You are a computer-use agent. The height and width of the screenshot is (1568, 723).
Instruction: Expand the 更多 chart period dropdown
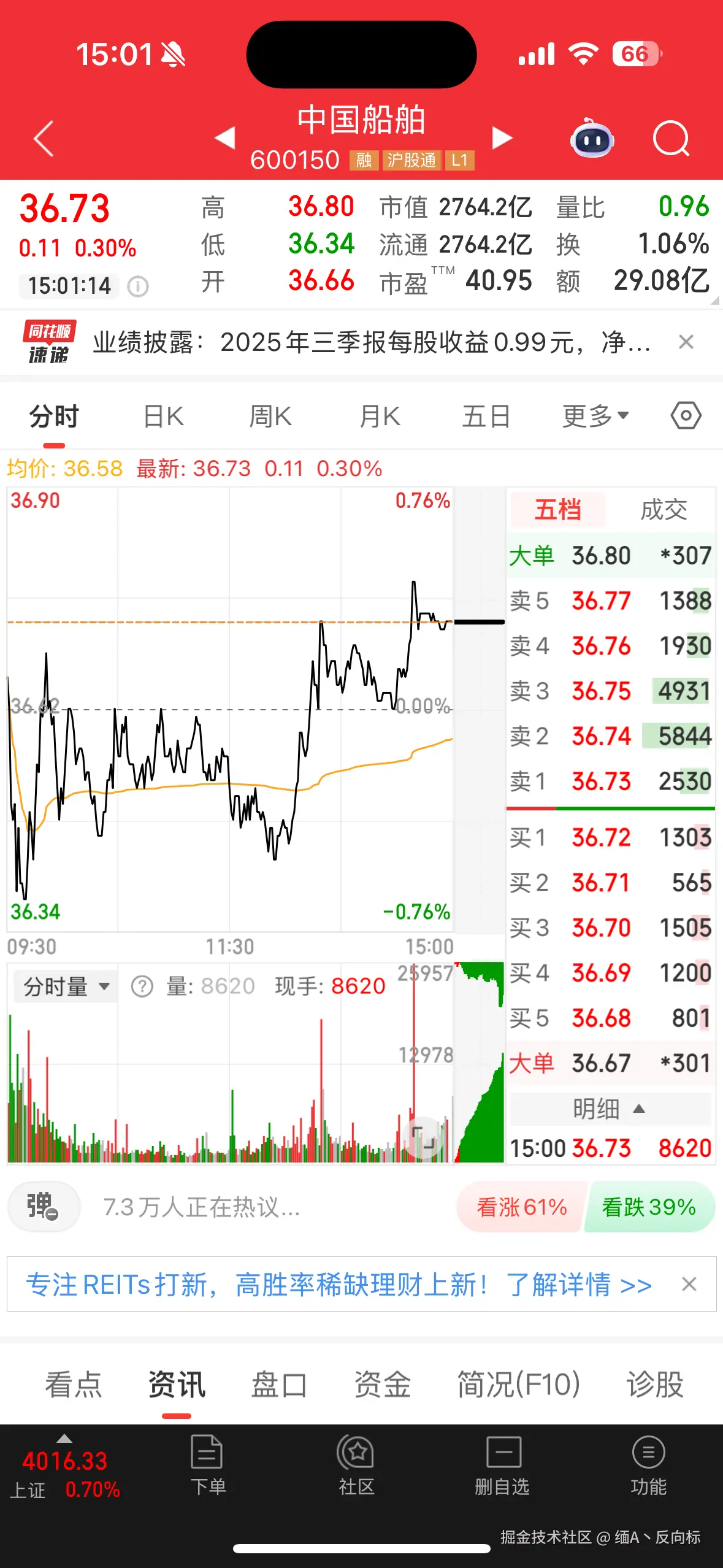coord(594,415)
